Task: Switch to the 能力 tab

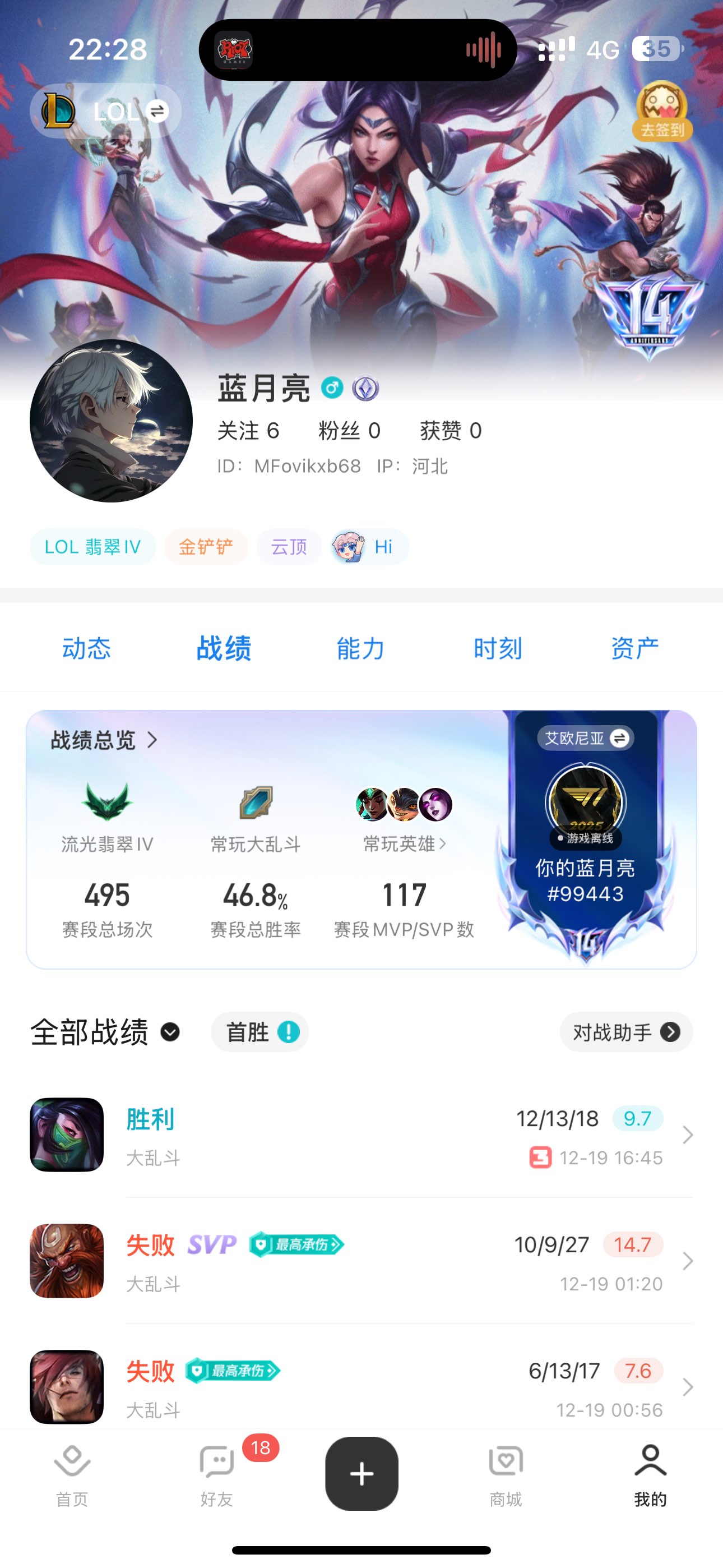Action: point(360,648)
